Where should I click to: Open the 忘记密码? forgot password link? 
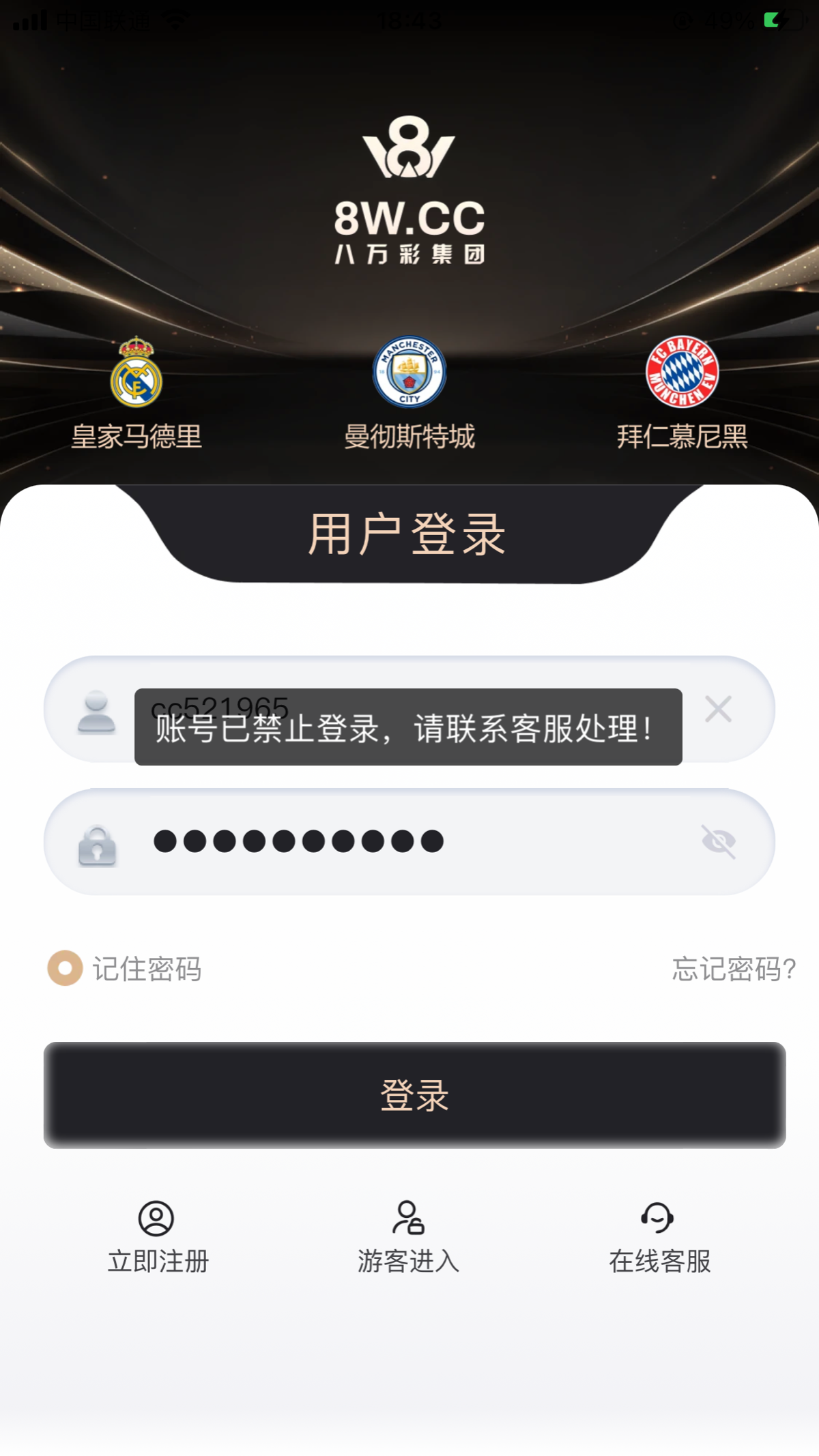[x=734, y=969]
